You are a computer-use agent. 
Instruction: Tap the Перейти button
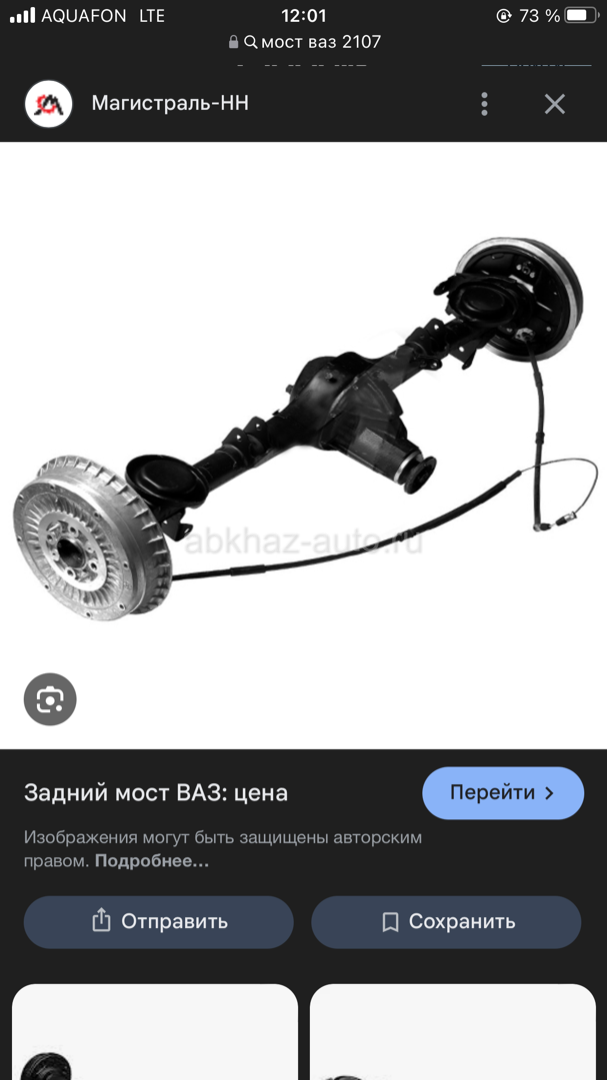click(503, 793)
